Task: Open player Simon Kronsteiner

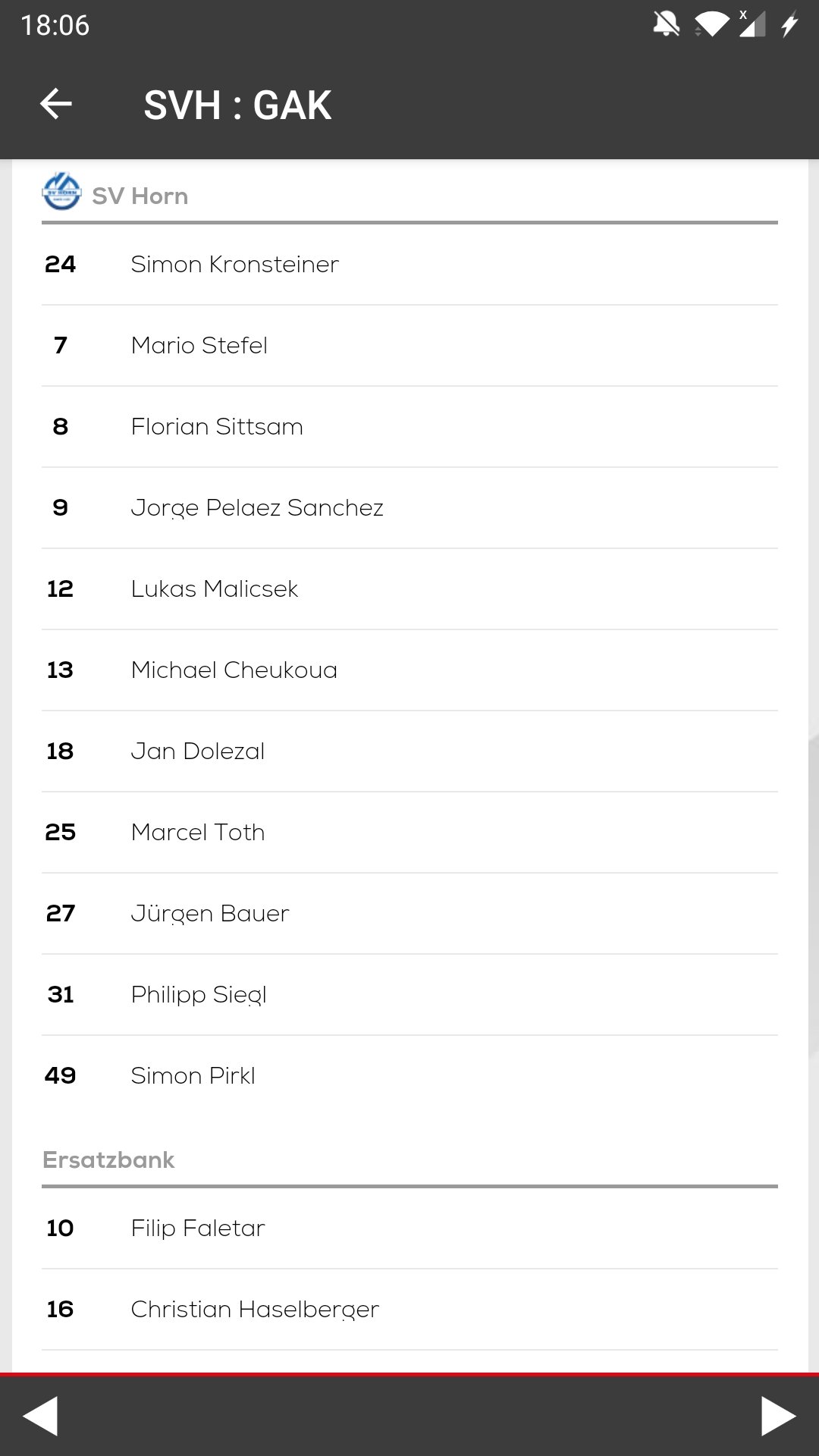Action: click(x=409, y=265)
